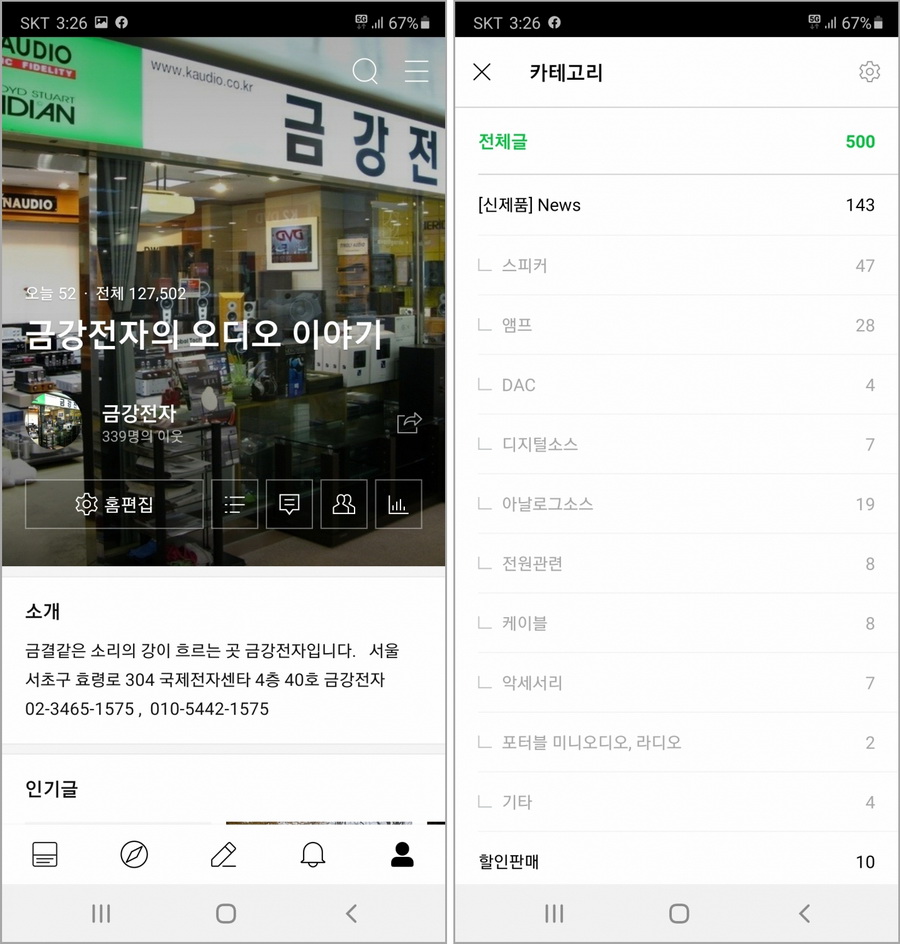Open the search icon on the blog header
Screen dimensions: 900x944
[x=365, y=71]
